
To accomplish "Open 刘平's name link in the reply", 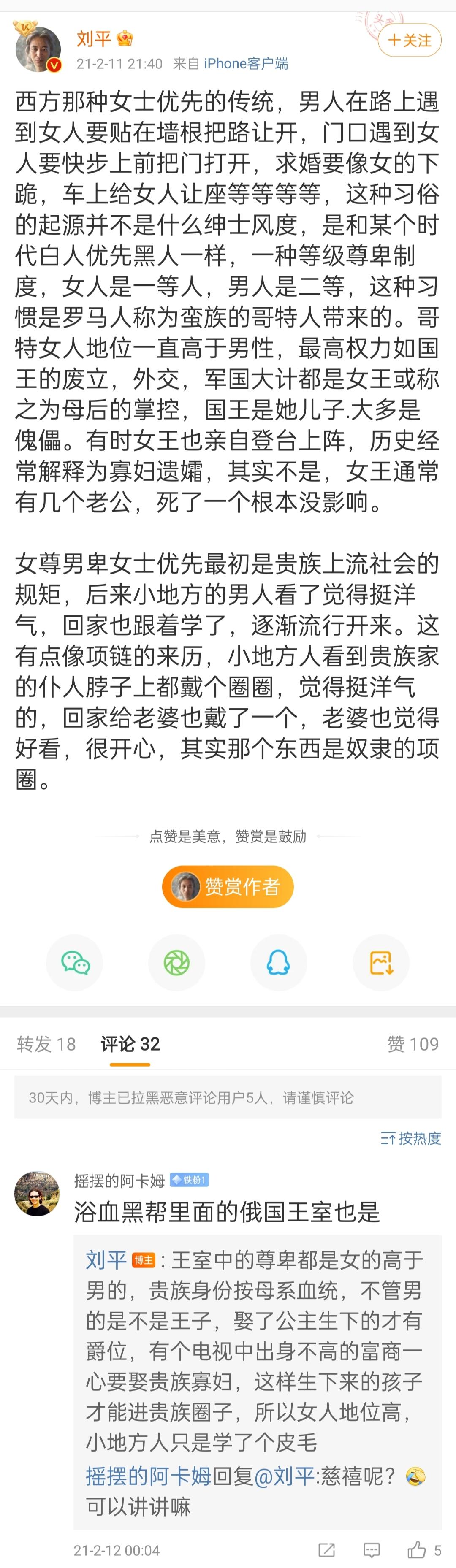I will tap(106, 1259).
